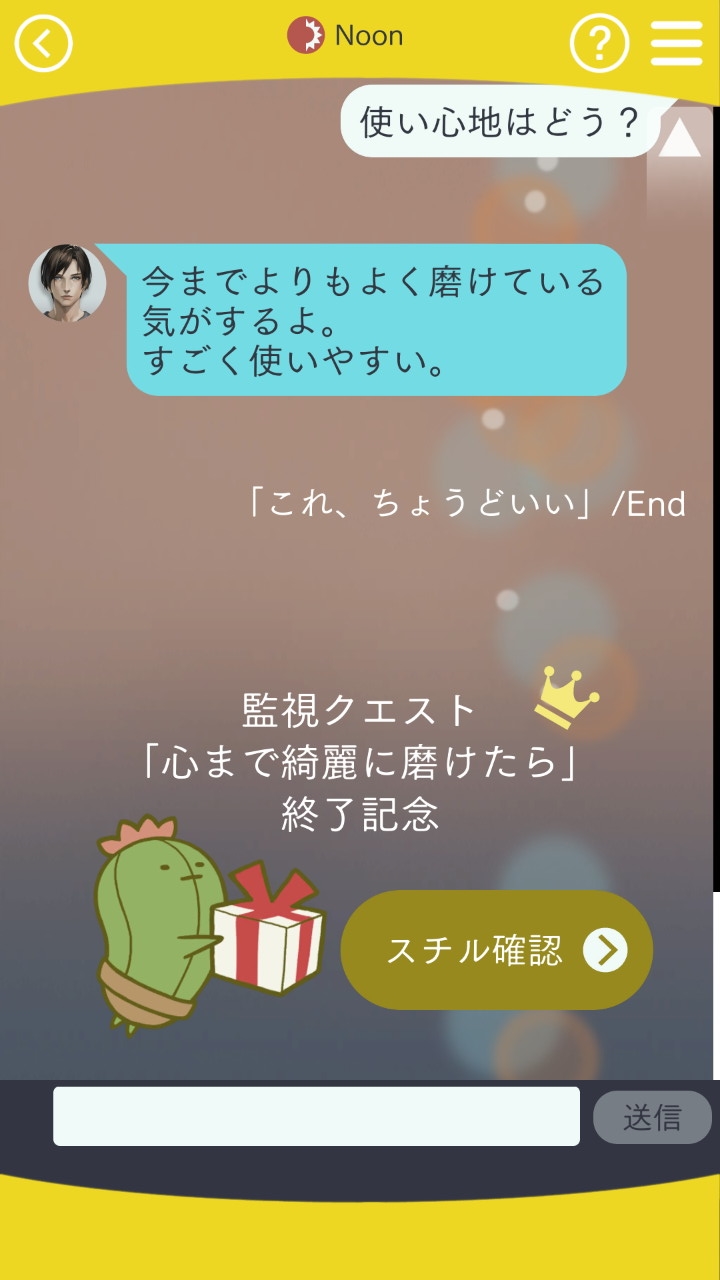The image size is (720, 1280).
Task: Open the hamburger menu
Action: [677, 43]
